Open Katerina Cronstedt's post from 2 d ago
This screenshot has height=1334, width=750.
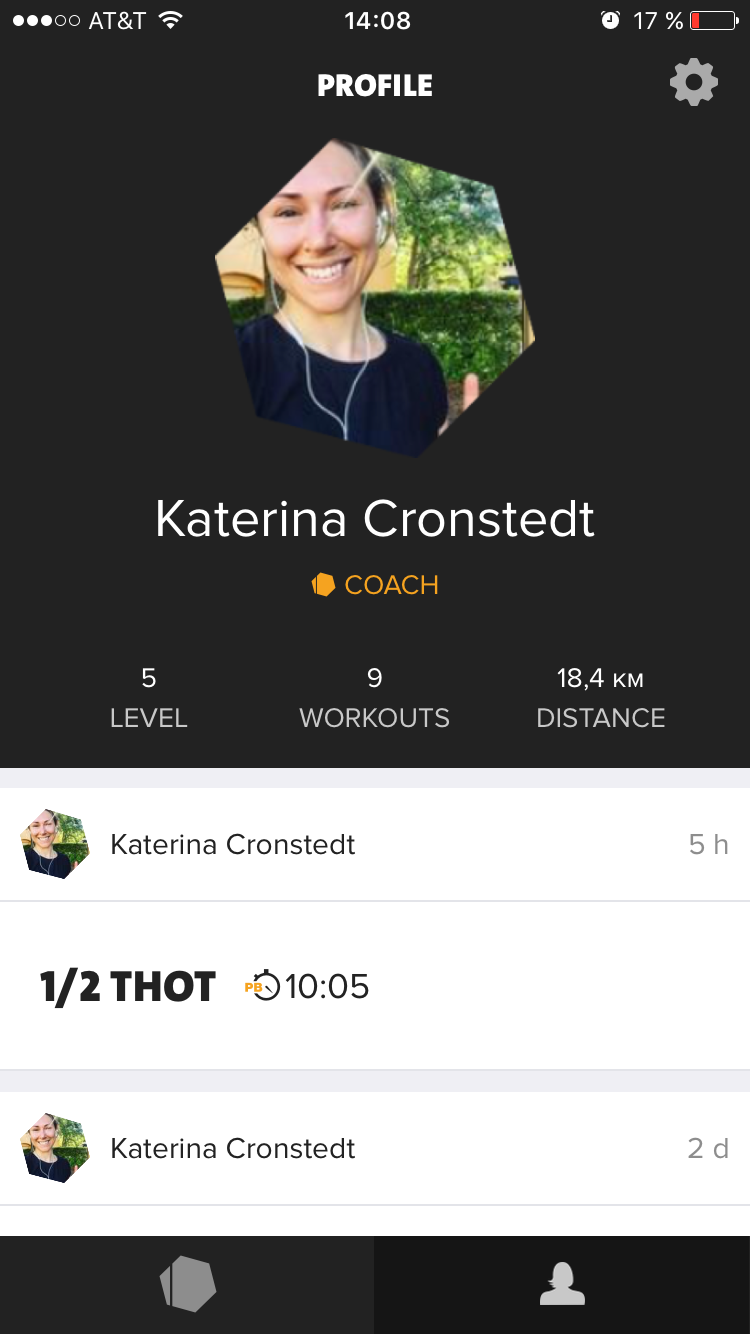point(375,1148)
